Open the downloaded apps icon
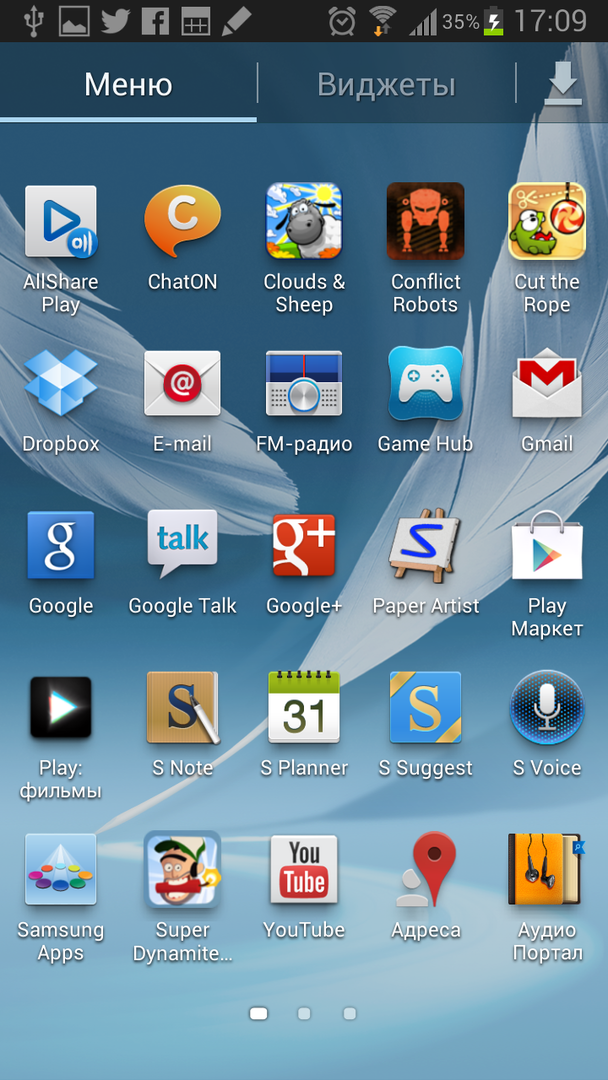 pos(563,85)
